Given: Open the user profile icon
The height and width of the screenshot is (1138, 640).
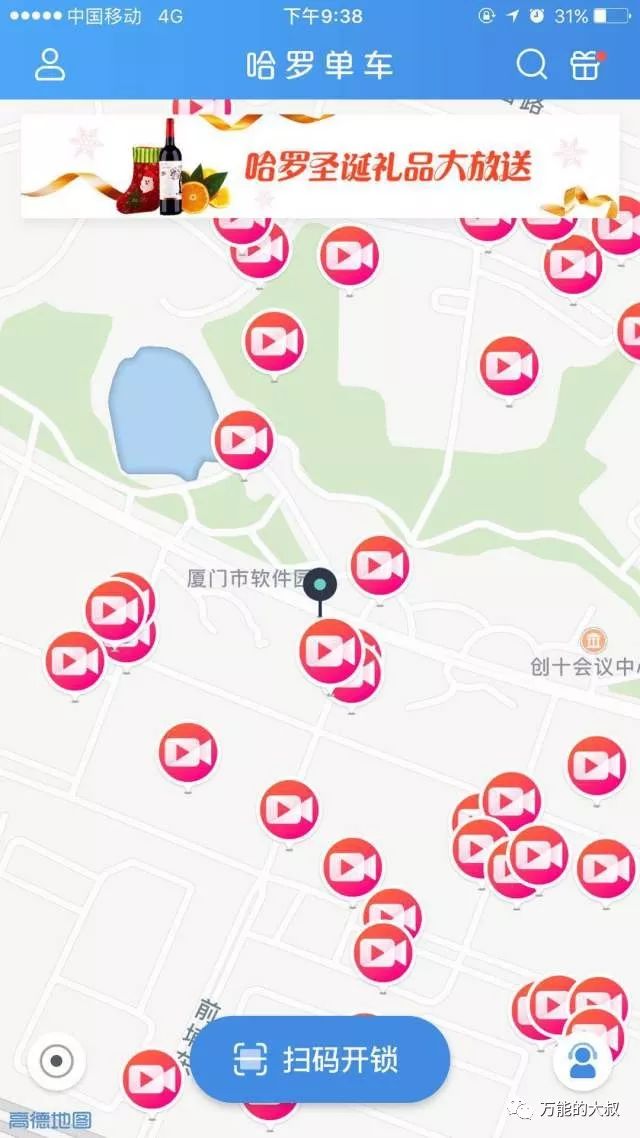Looking at the screenshot, I should (x=49, y=65).
